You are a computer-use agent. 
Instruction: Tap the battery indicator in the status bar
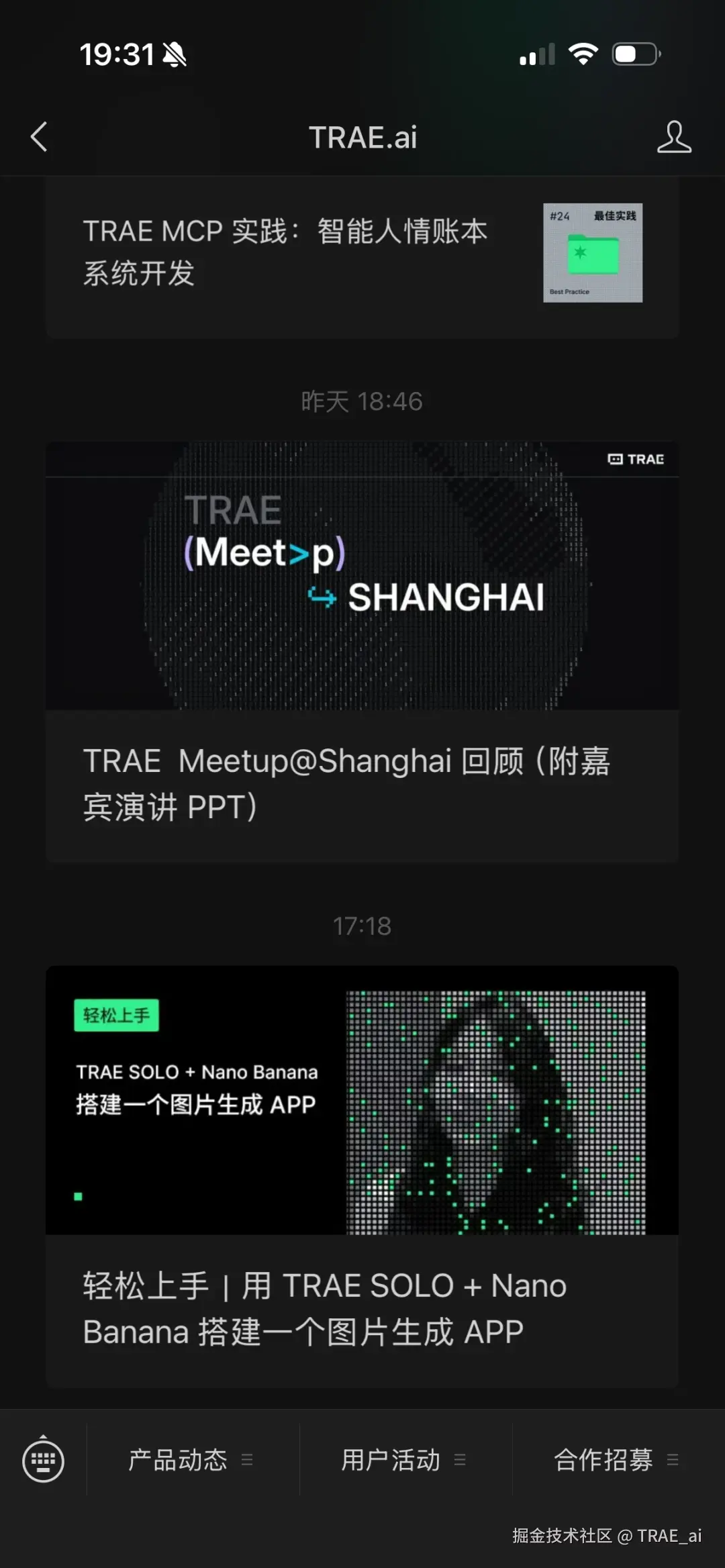tap(634, 53)
